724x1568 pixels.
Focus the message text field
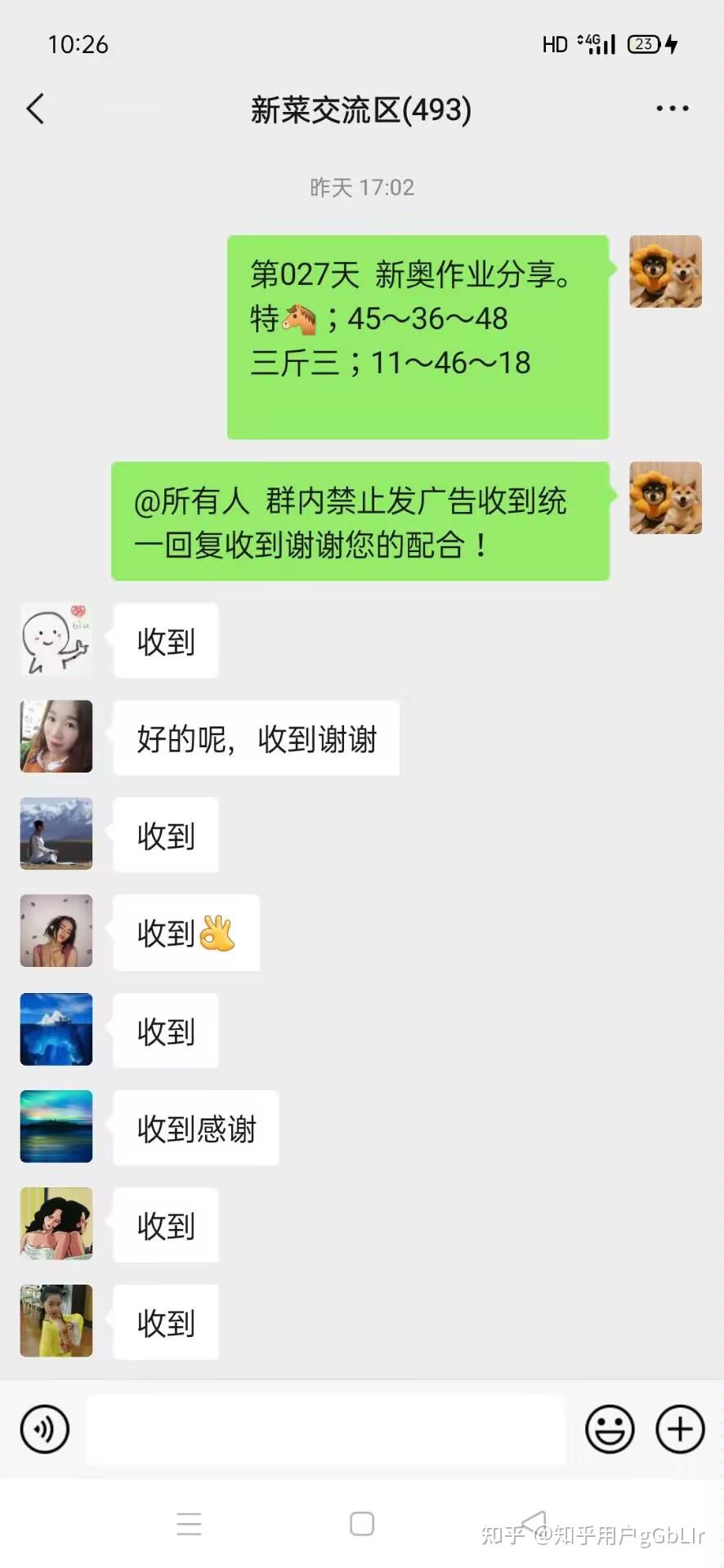[325, 1429]
